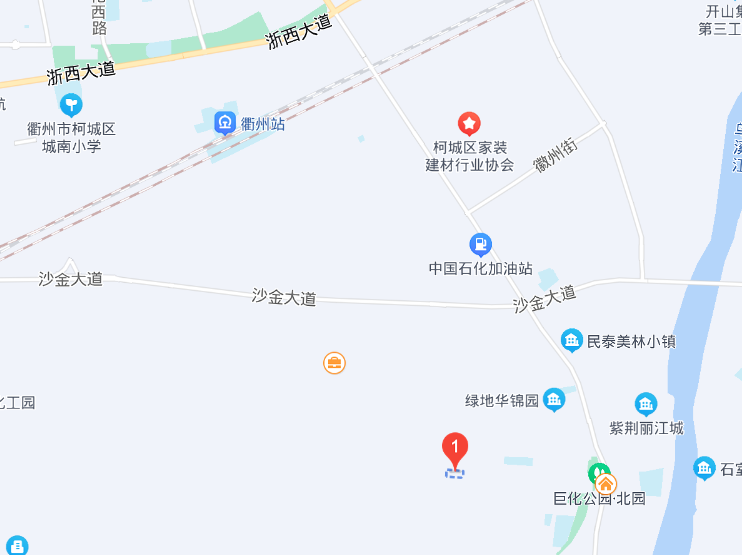Select the 衢州站 railway station marker
The width and height of the screenshot is (742, 555).
click(225, 123)
